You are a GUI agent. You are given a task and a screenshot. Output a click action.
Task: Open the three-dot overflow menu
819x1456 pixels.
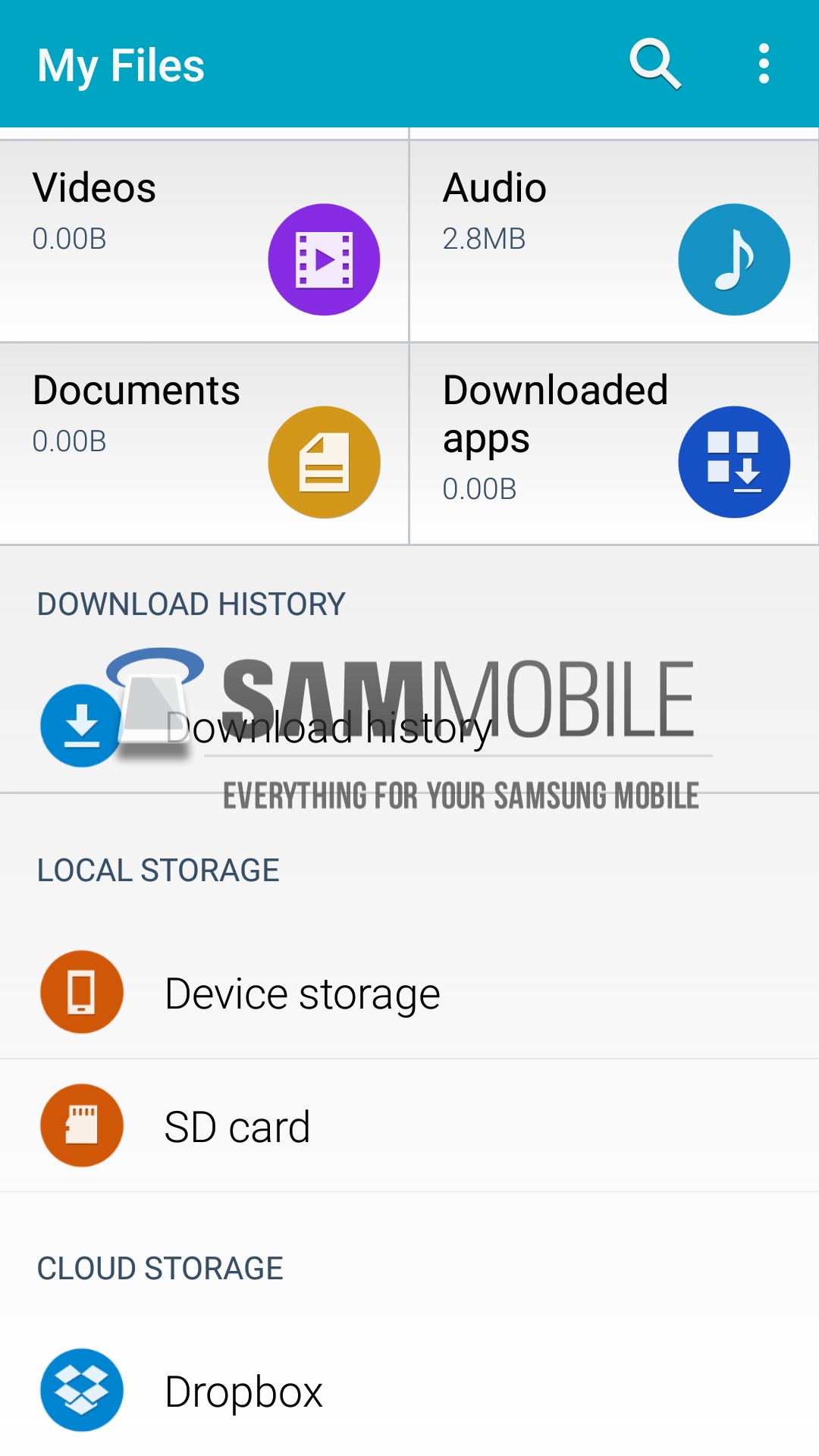click(x=764, y=64)
